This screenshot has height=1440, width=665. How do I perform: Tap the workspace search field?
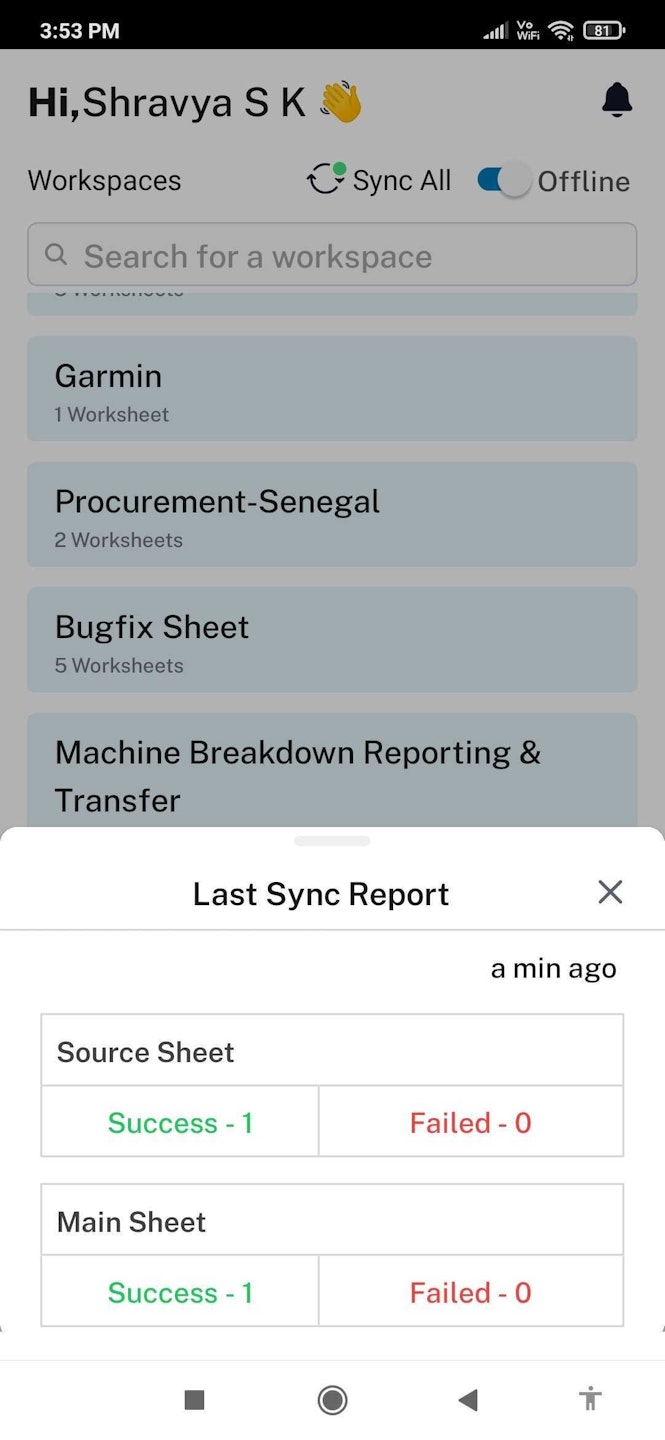click(332, 256)
